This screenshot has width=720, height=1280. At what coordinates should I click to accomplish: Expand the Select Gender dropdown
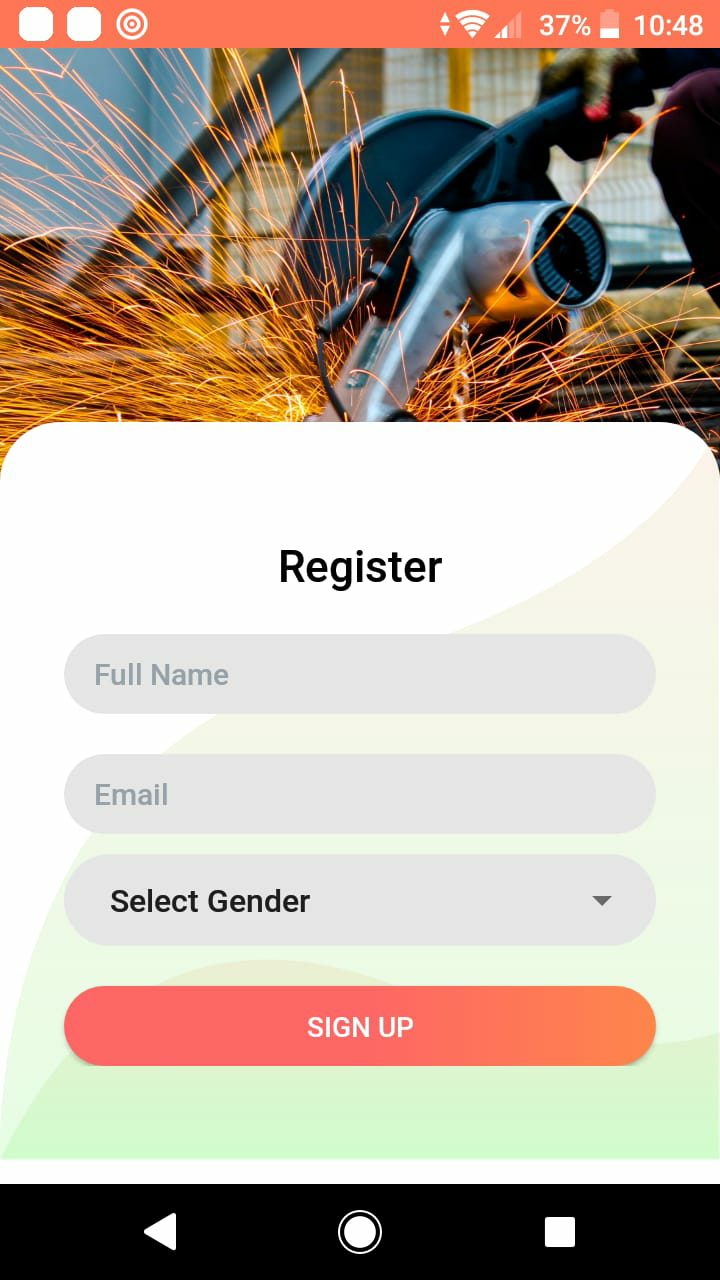(x=360, y=900)
